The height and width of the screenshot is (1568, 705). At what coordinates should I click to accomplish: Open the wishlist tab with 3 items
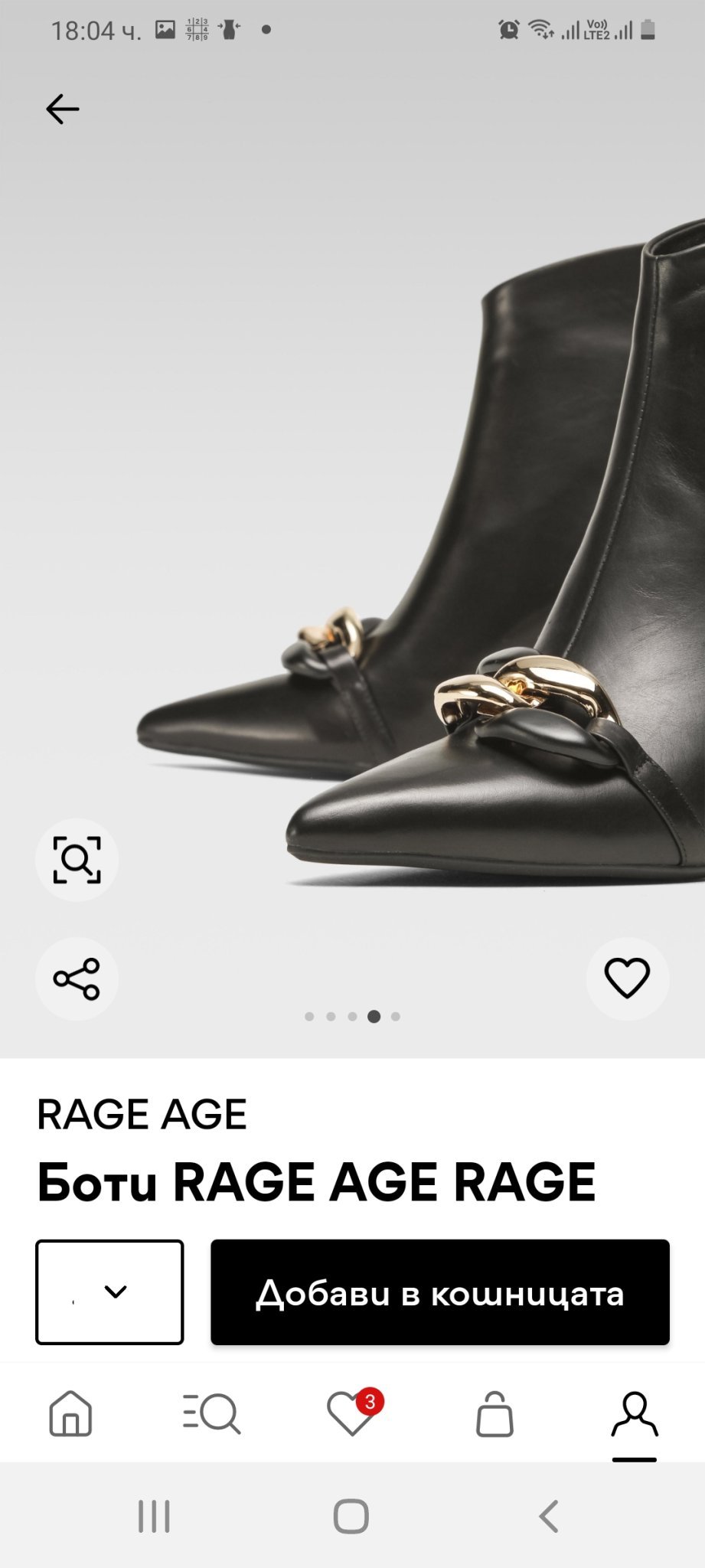coord(352,1413)
